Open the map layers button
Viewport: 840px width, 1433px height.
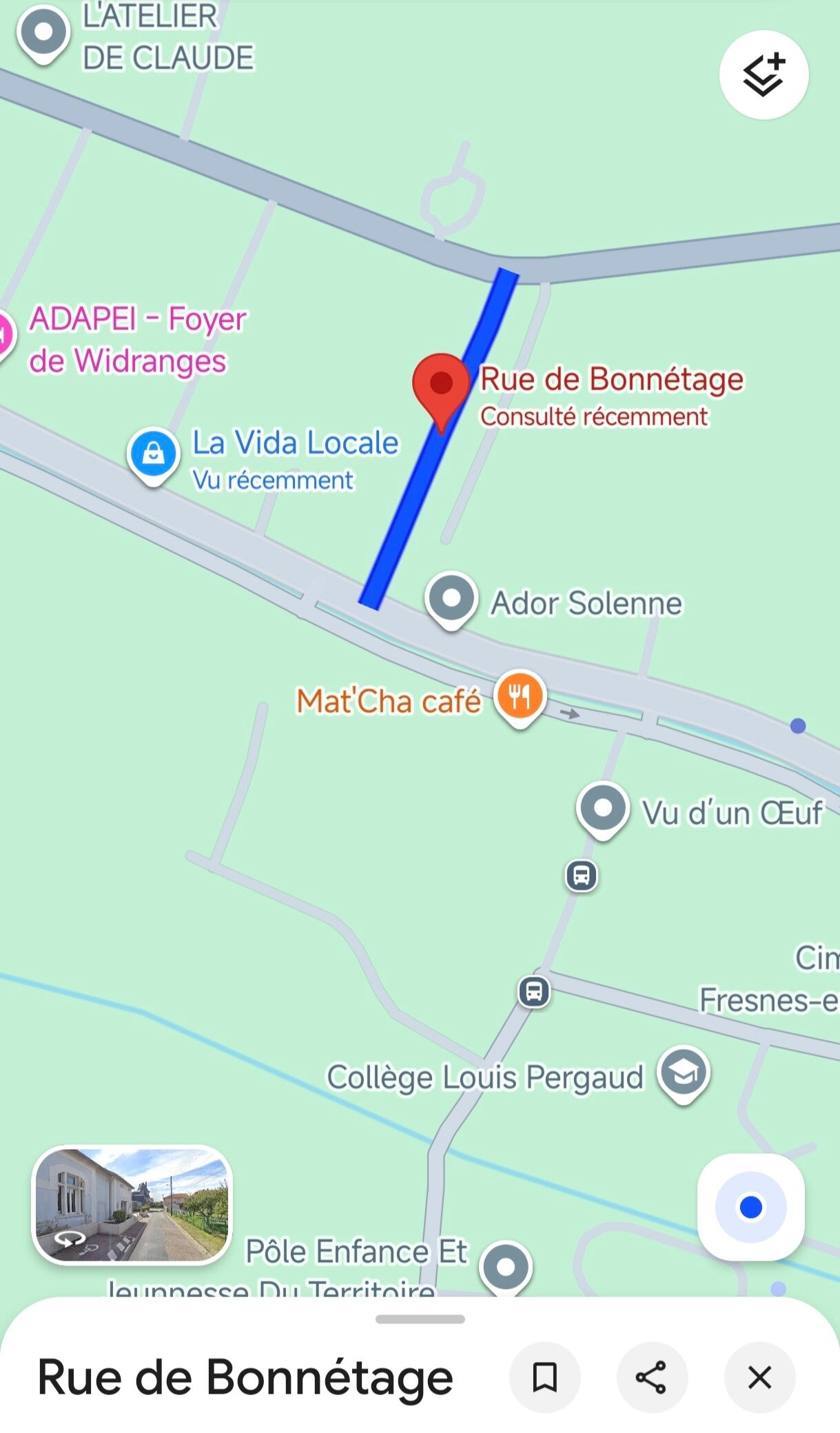764,74
